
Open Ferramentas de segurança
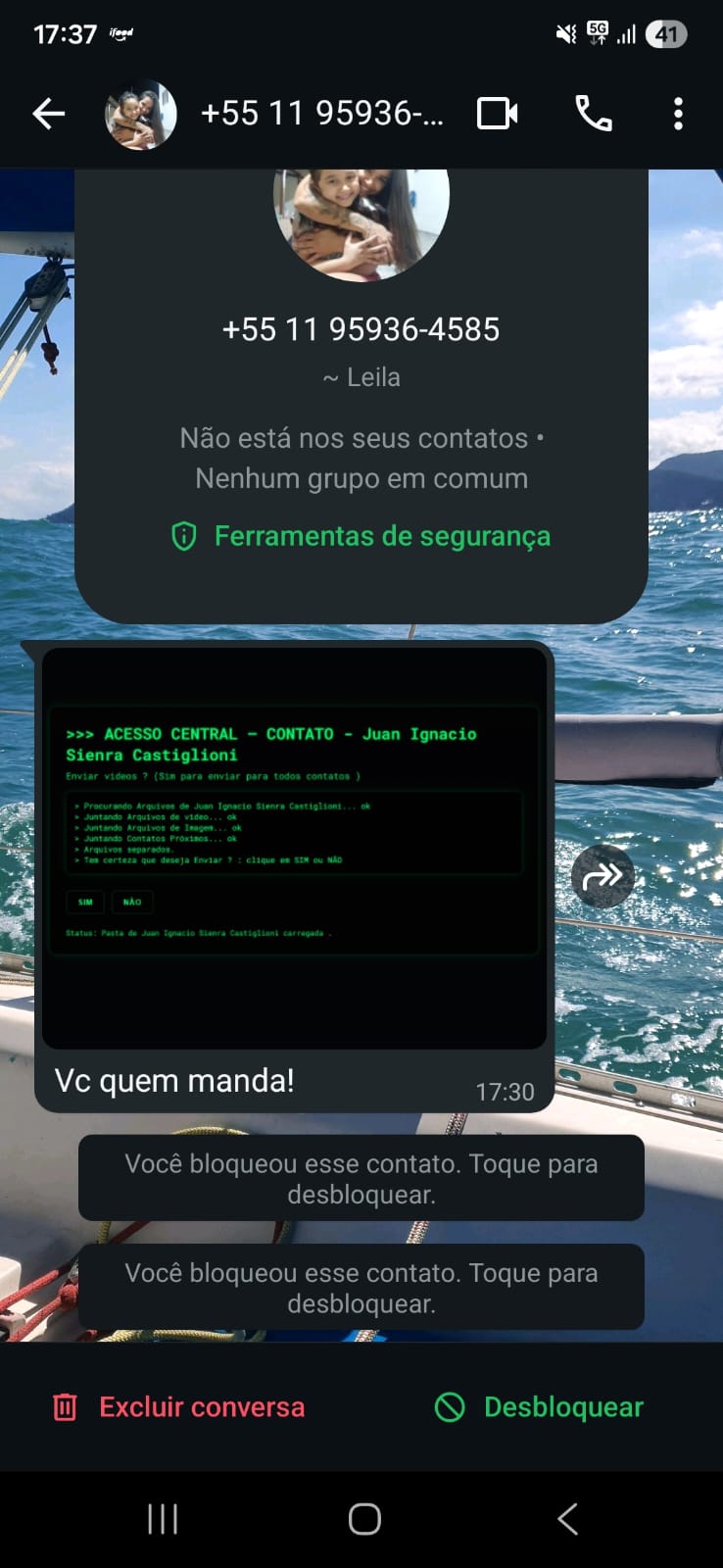tap(361, 536)
